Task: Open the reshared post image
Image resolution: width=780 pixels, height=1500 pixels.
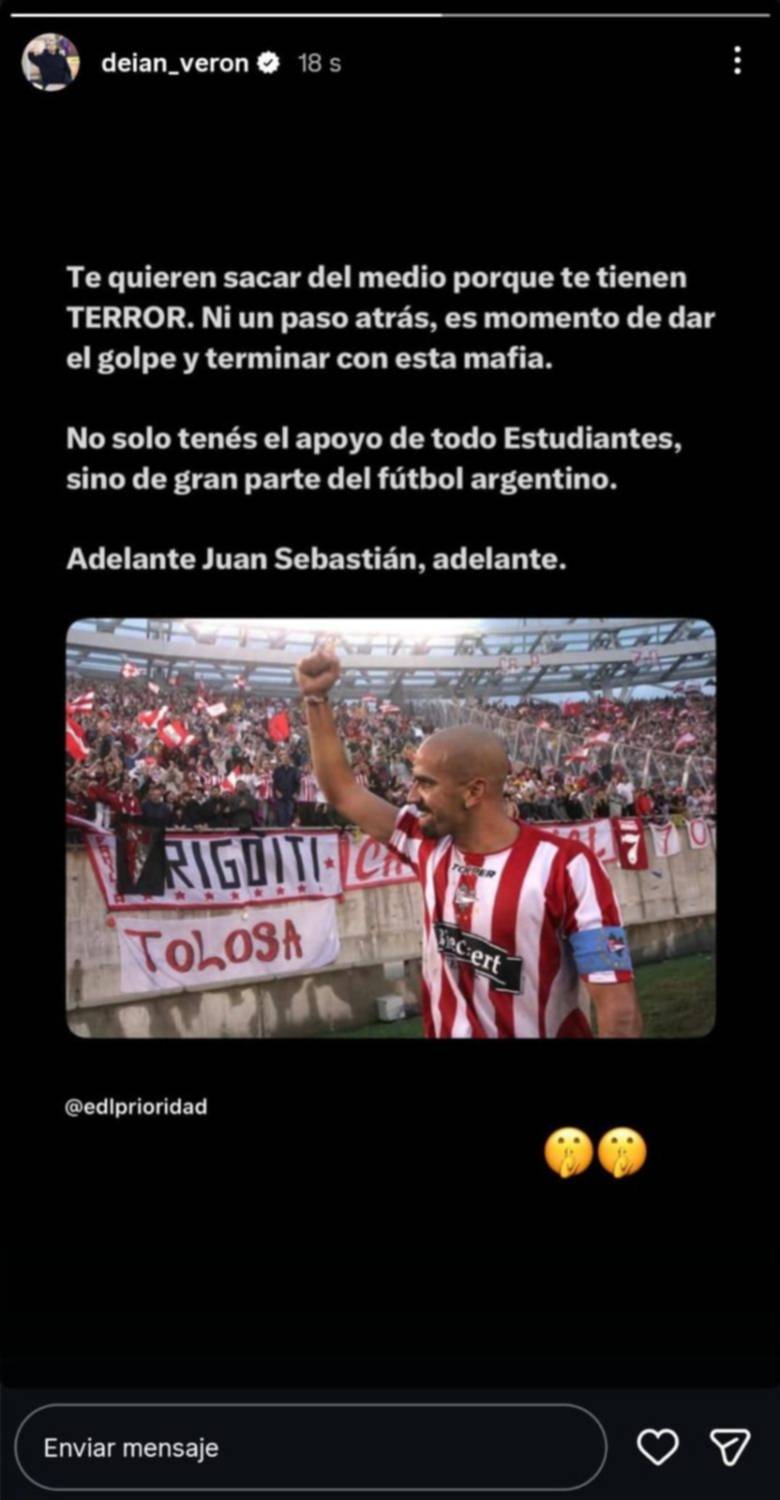Action: 390,827
